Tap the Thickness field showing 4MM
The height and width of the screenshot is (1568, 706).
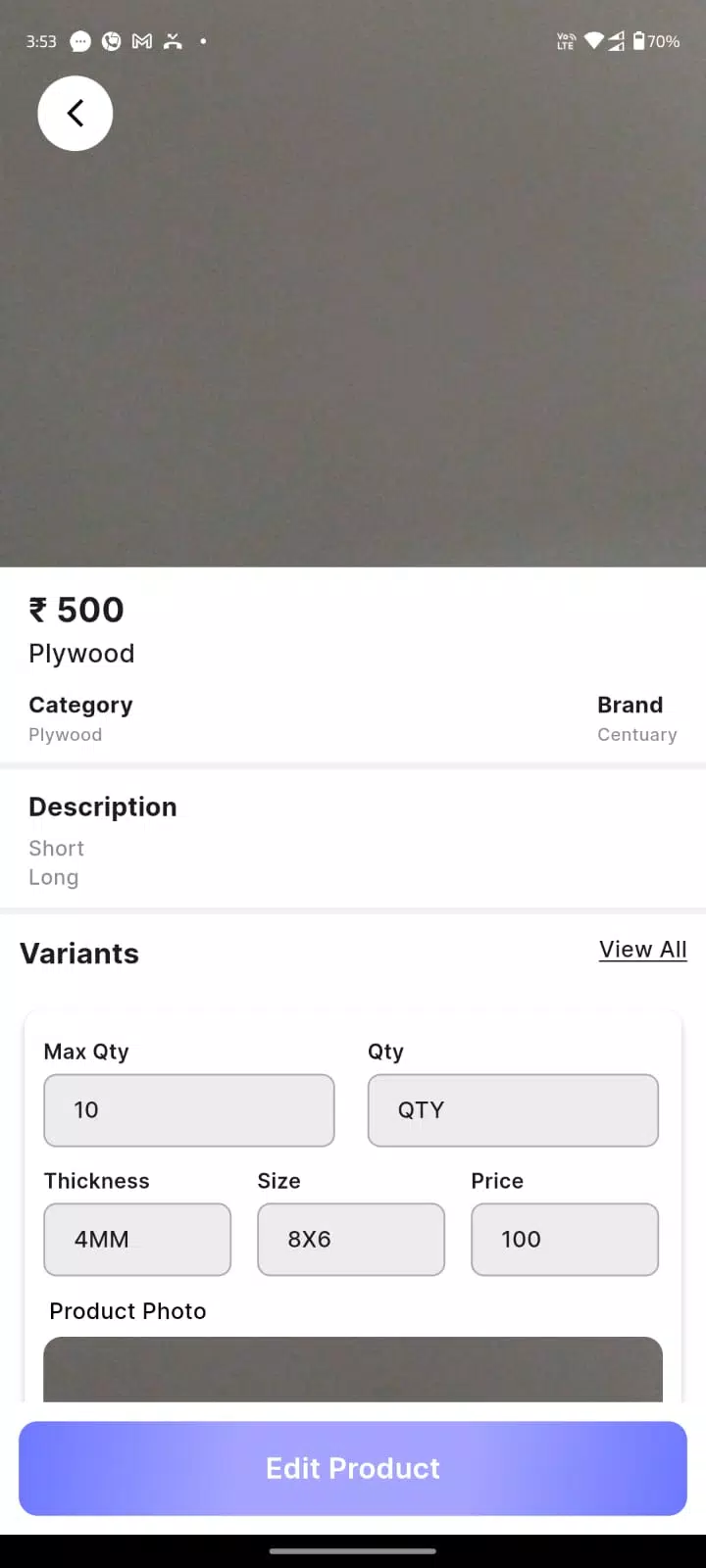click(137, 1240)
